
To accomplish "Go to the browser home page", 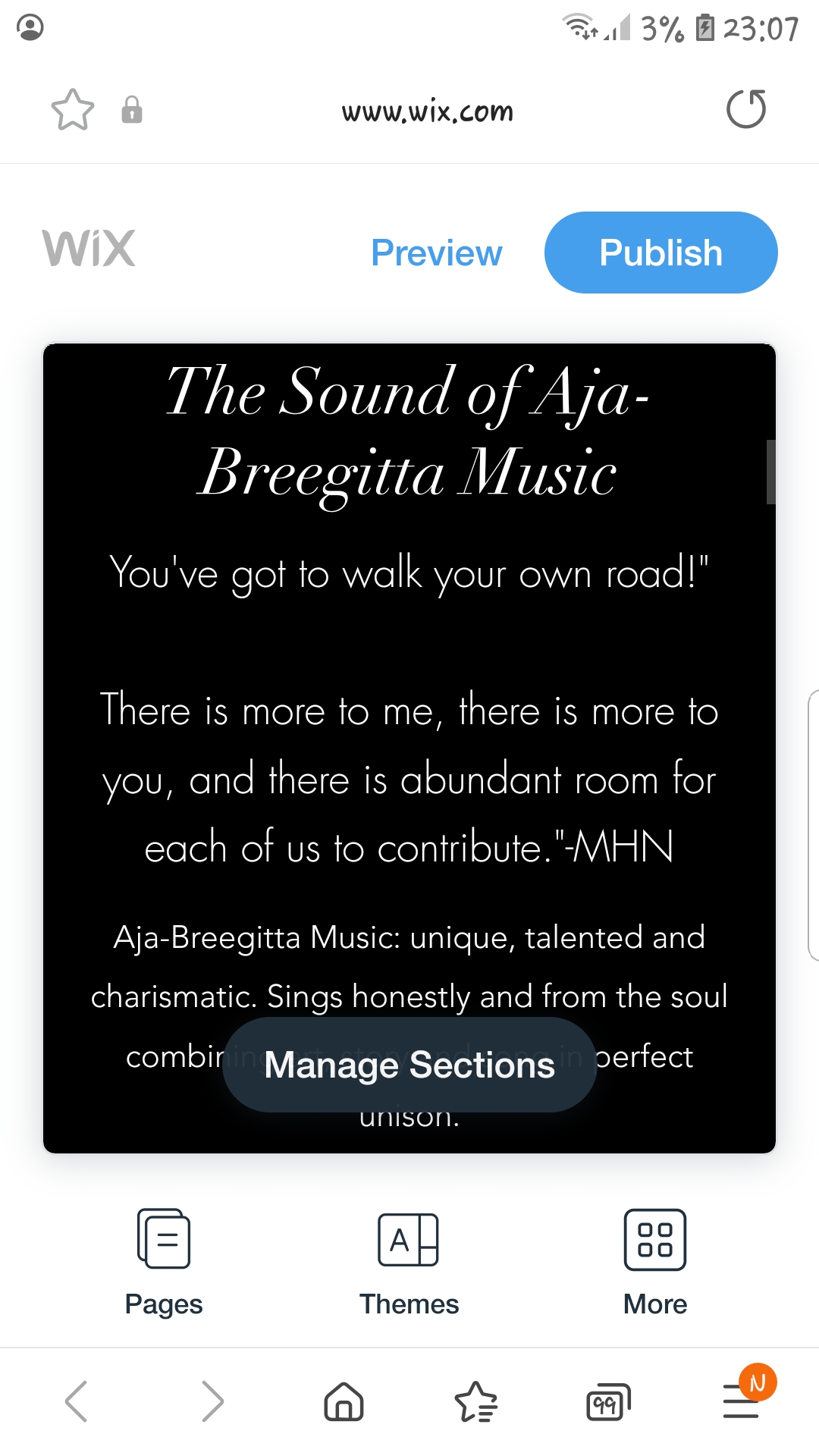I will coord(344,1401).
